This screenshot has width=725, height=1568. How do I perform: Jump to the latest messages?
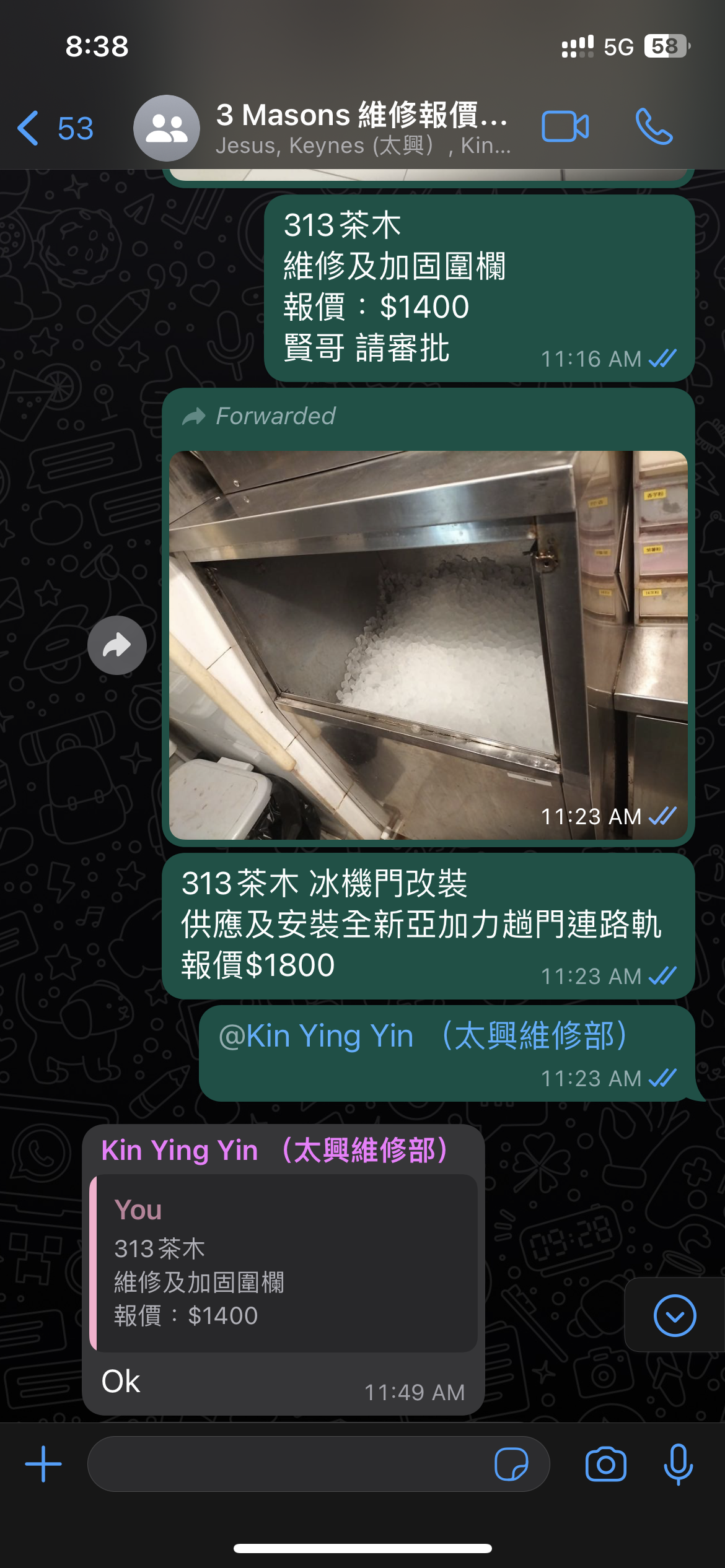click(674, 1315)
